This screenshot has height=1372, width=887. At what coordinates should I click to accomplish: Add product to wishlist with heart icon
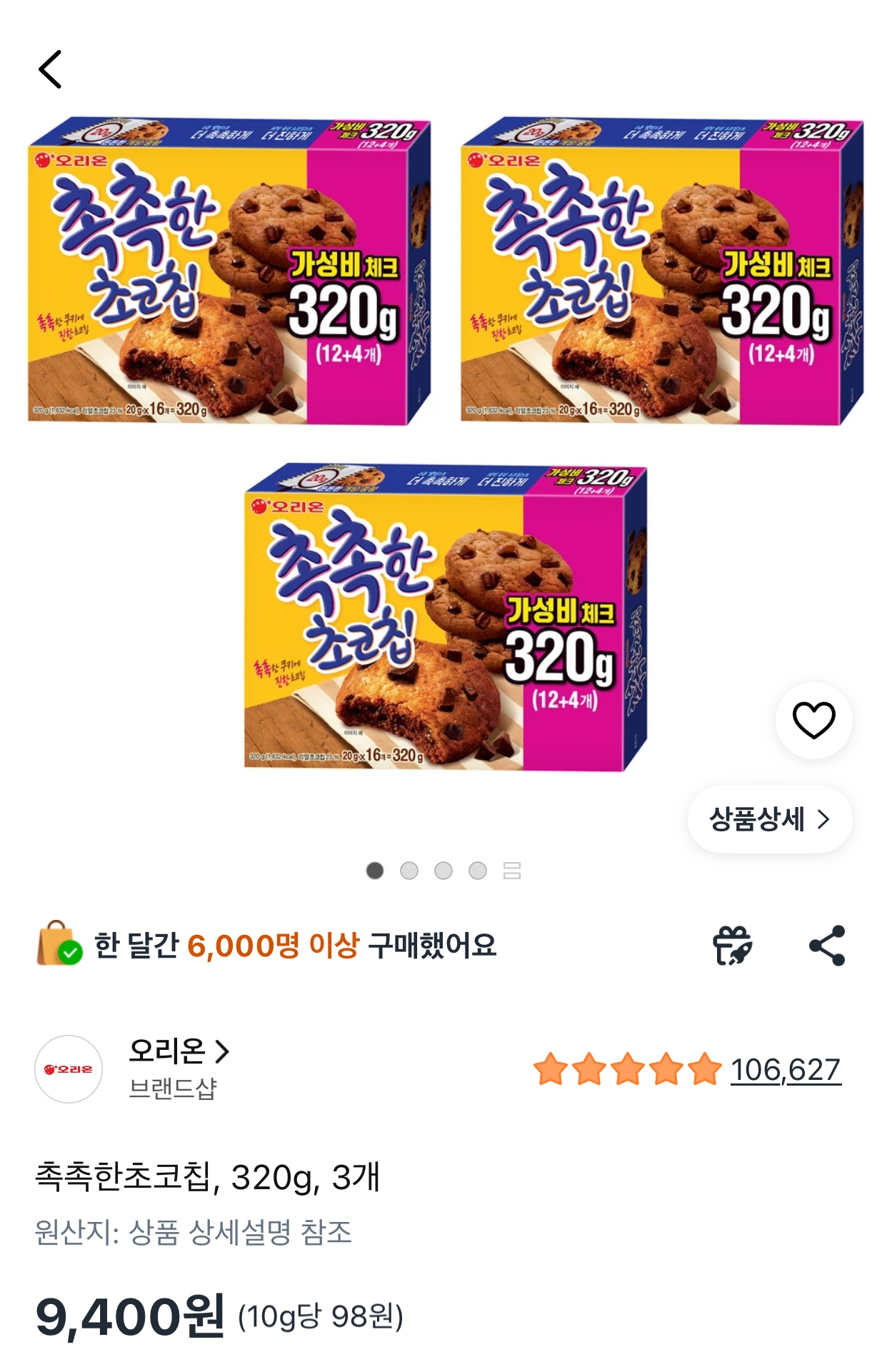pos(813,720)
